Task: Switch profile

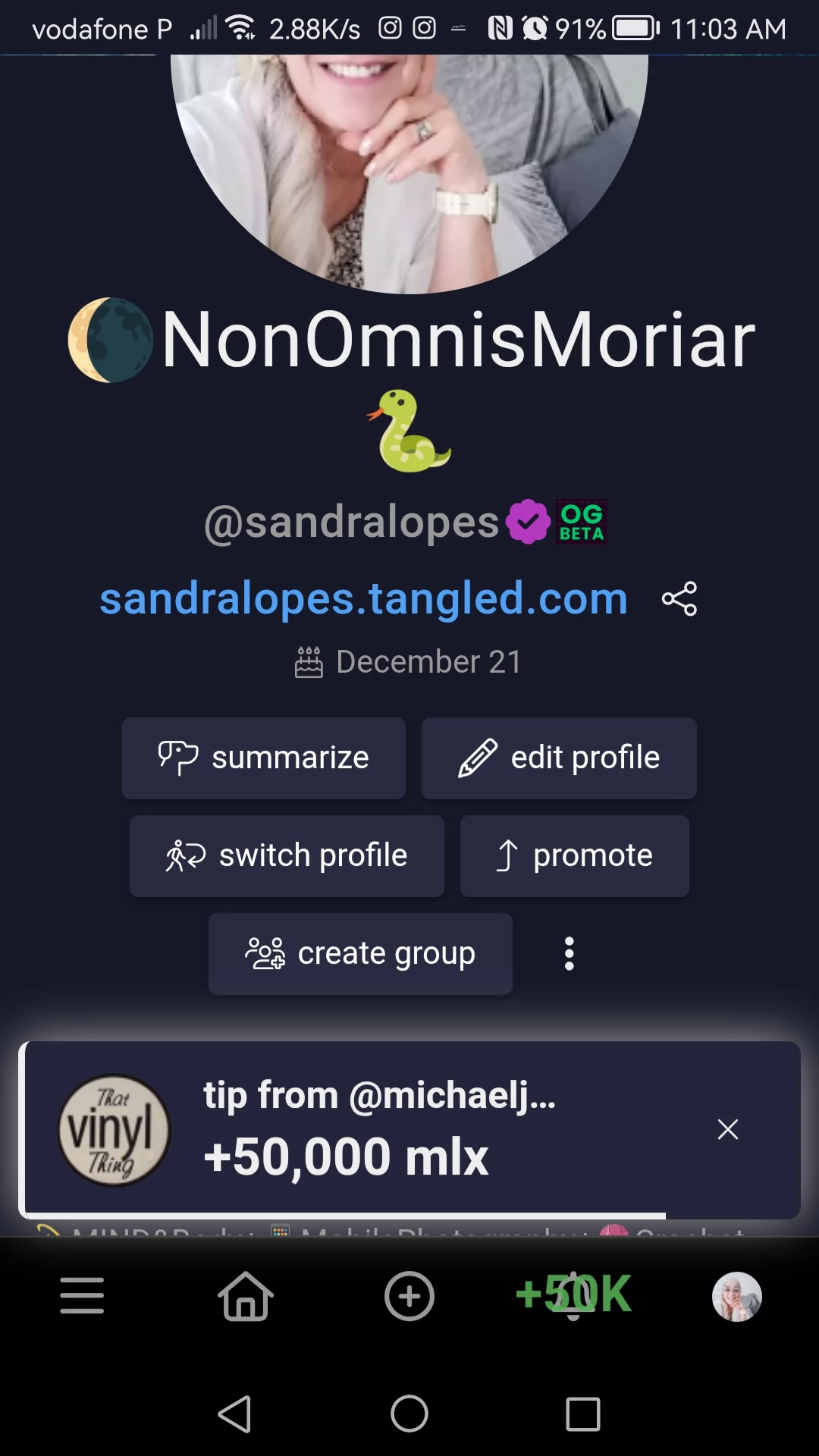Action: [x=287, y=856]
